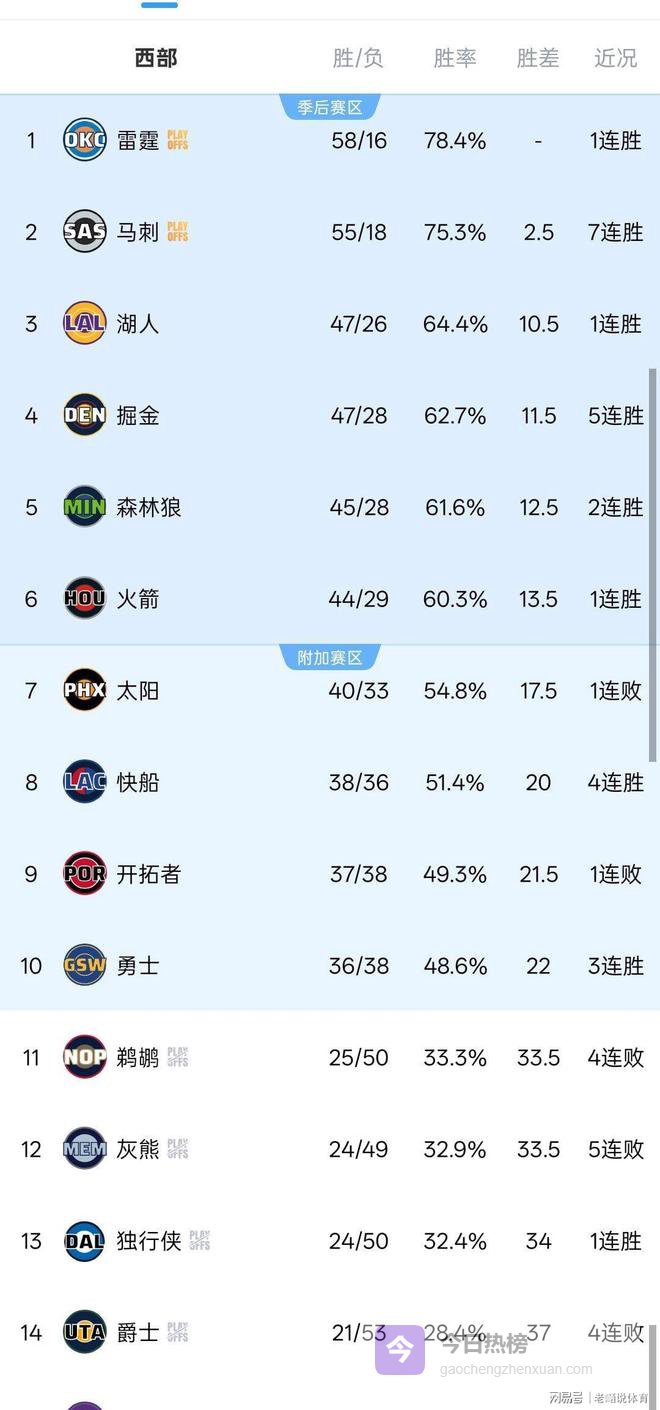Open the 火箭 team row
The image size is (660, 1410).
click(x=138, y=599)
